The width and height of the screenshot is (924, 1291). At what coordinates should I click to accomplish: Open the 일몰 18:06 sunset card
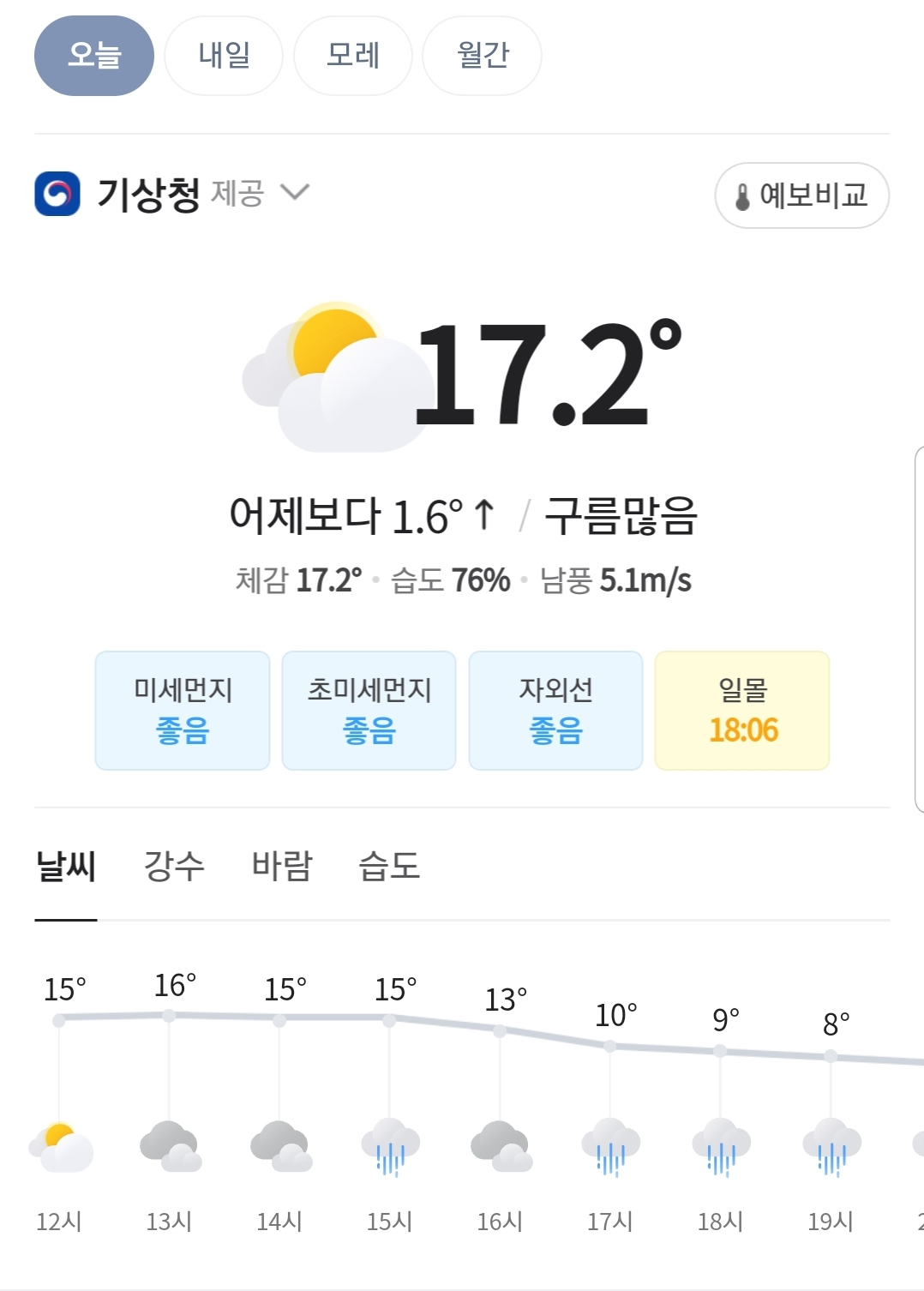coord(742,711)
